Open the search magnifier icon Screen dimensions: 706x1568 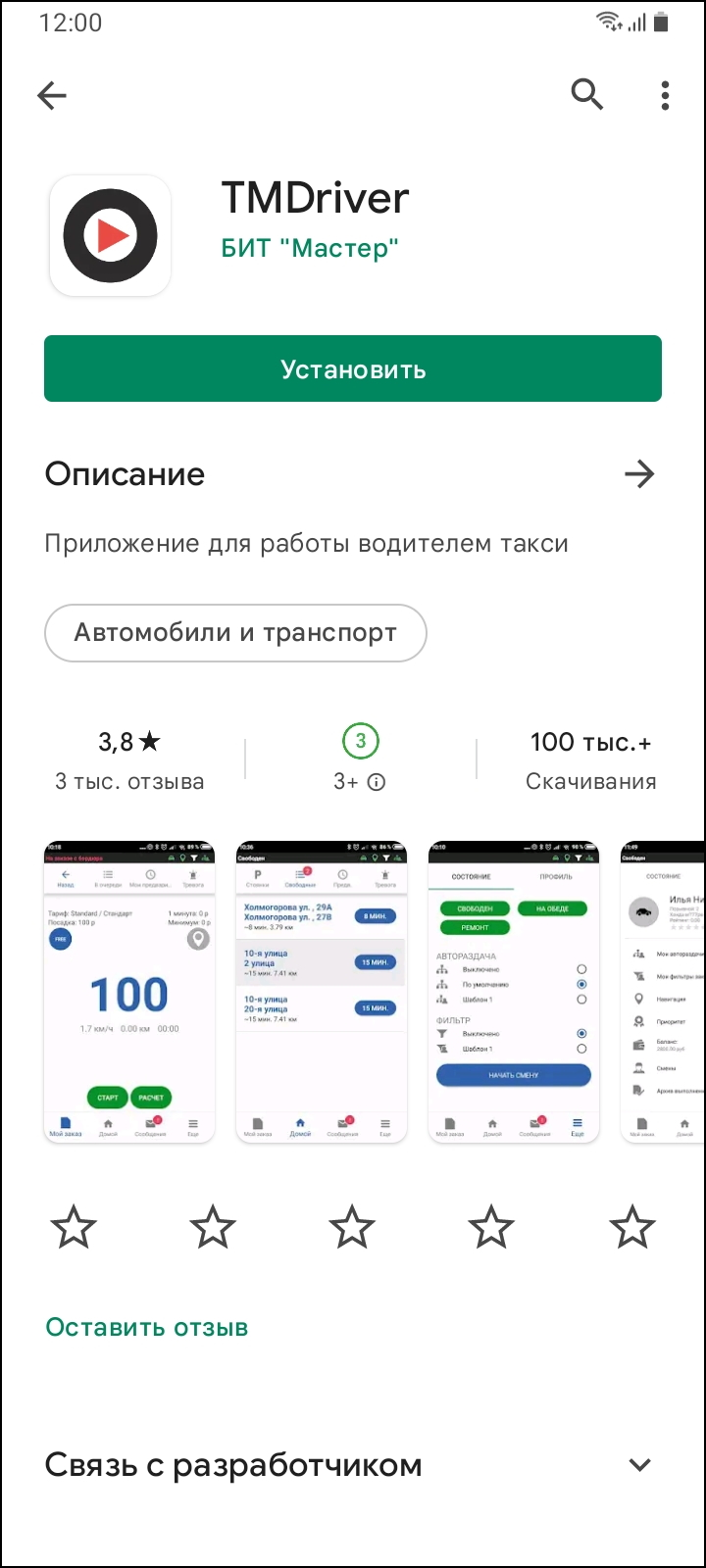click(586, 95)
